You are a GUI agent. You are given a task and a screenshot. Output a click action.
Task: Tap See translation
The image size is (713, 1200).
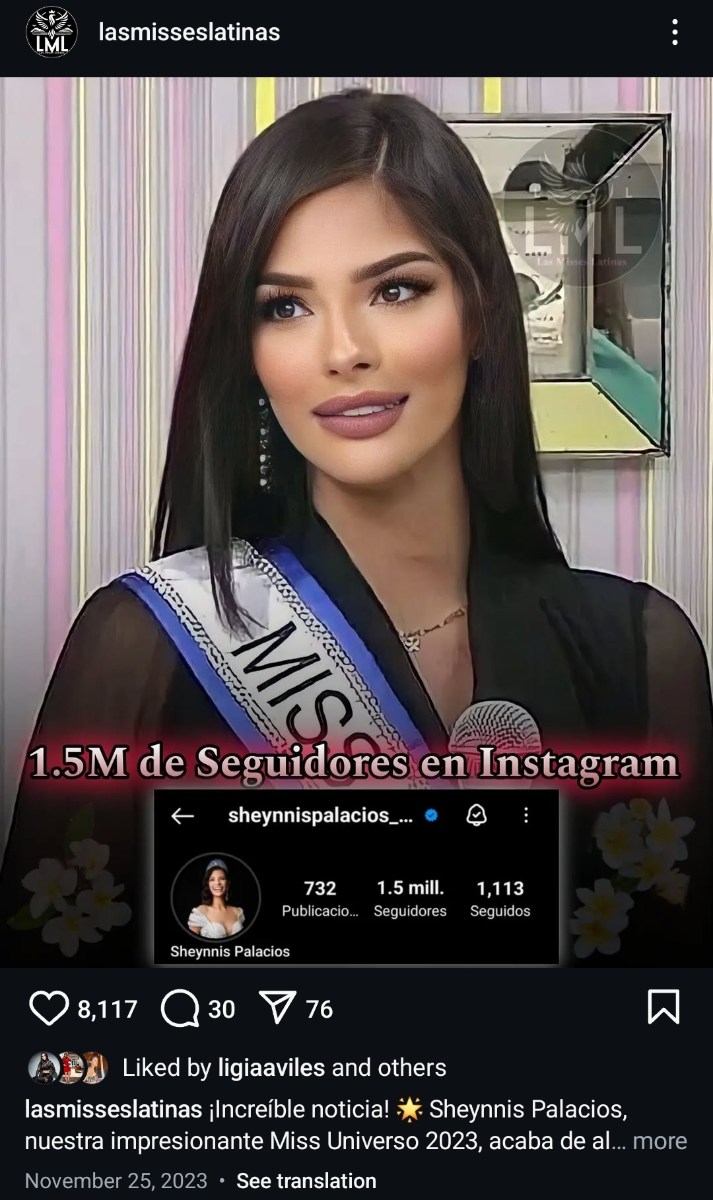(306, 1181)
